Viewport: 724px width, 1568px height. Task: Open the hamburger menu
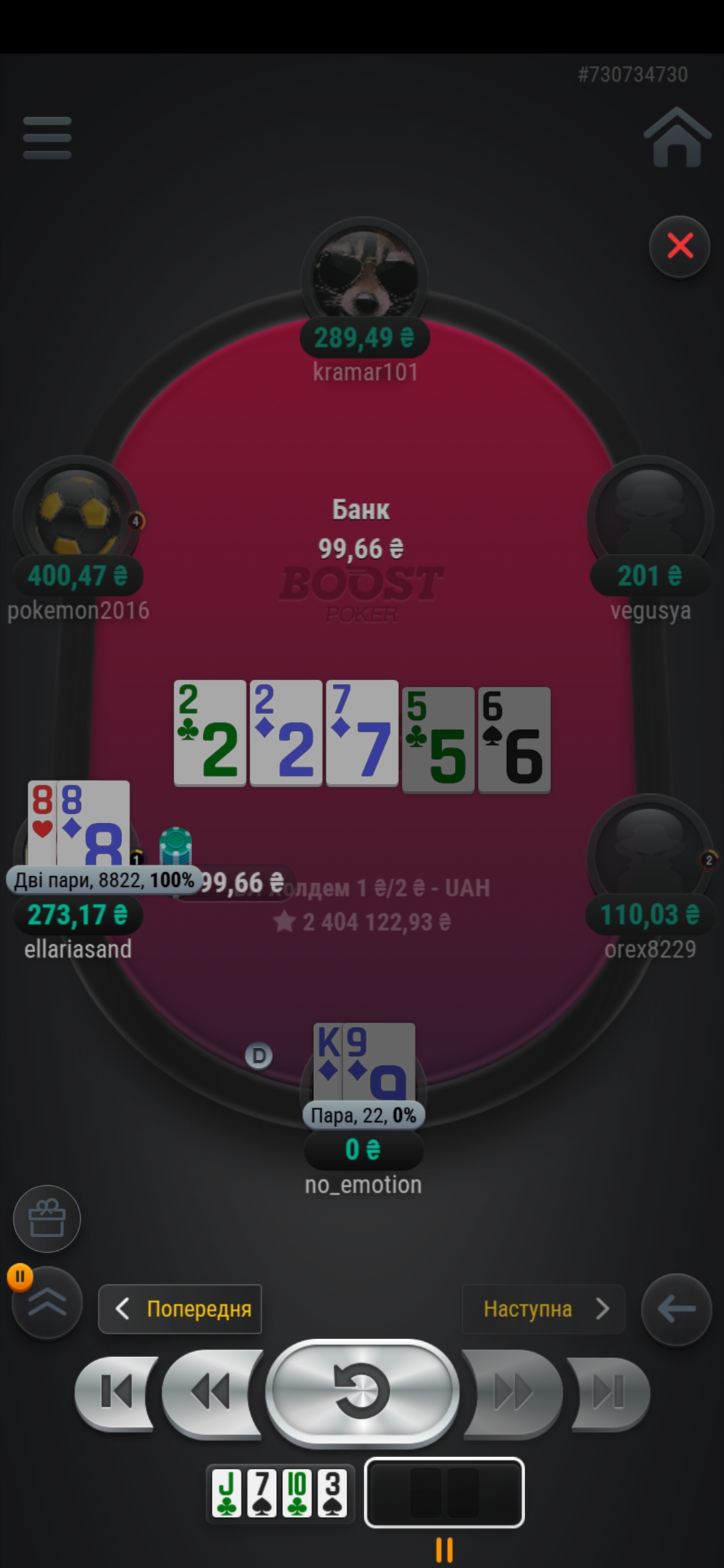(47, 138)
